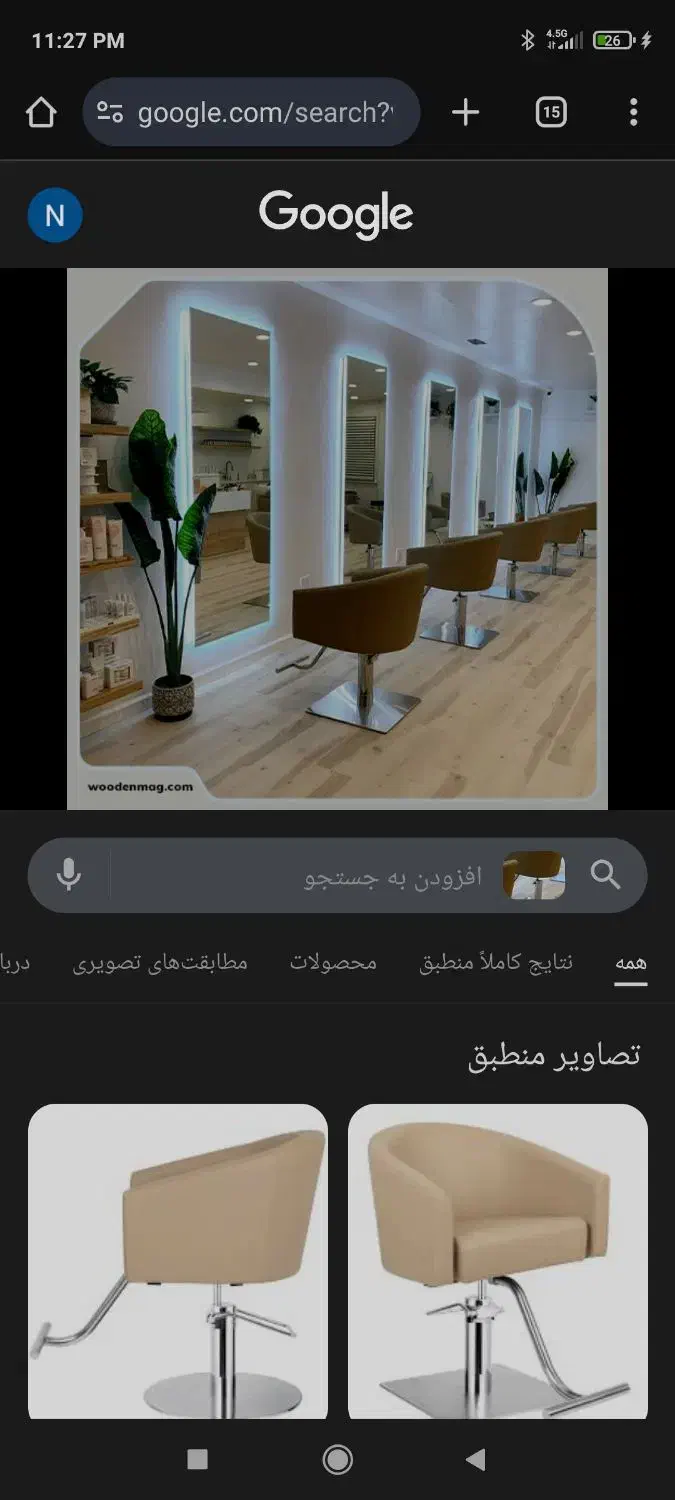Switch to the محصولات tab
This screenshot has height=1500, width=675.
[x=333, y=963]
